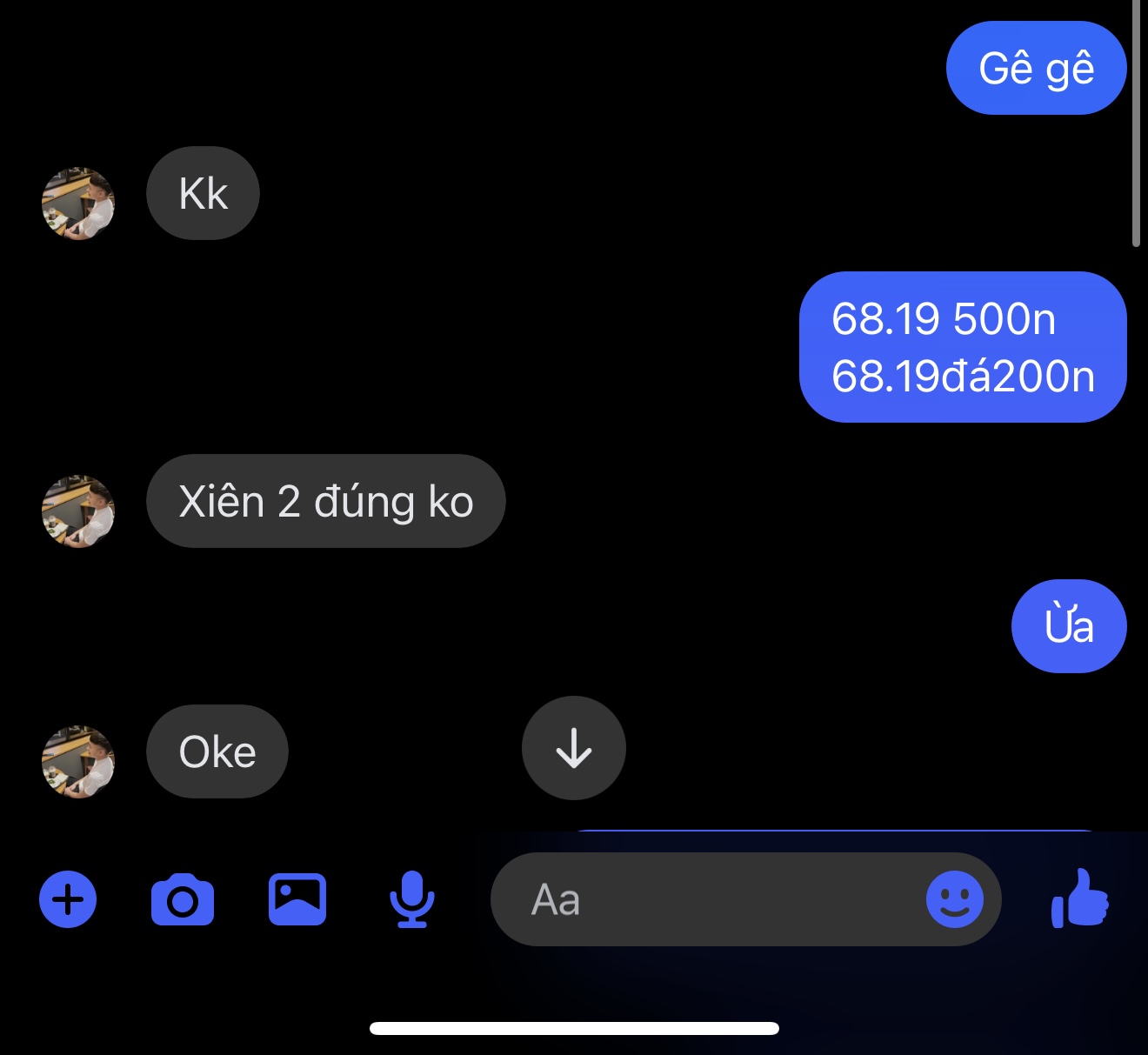
Task: Open the emoji picker in the message box
Action: point(954,899)
